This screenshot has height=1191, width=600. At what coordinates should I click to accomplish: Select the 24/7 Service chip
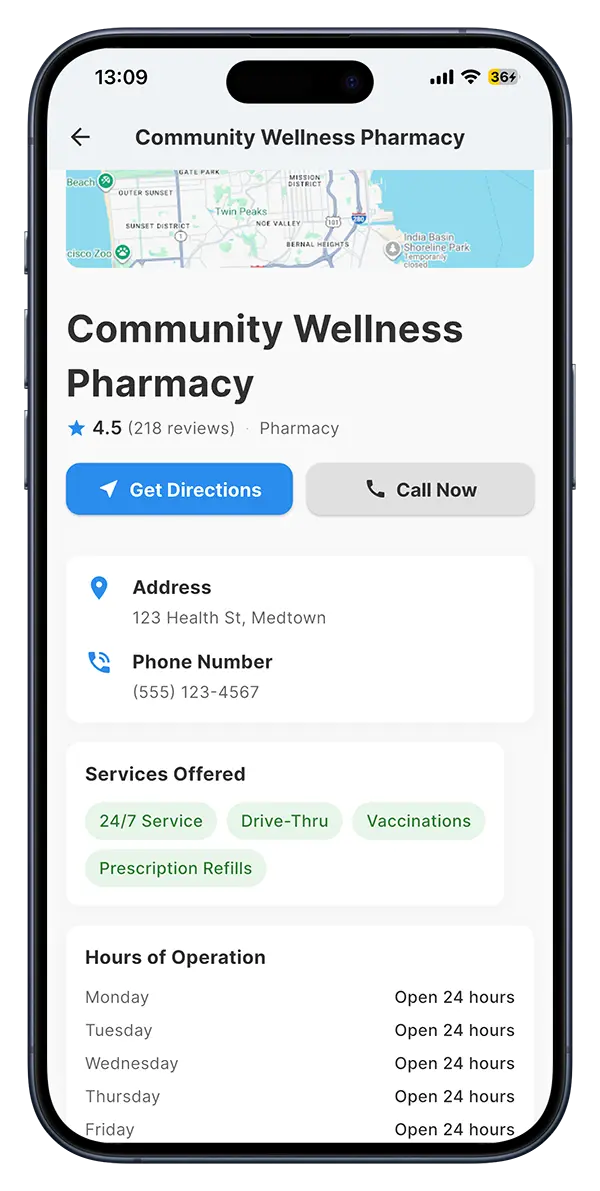coord(151,821)
